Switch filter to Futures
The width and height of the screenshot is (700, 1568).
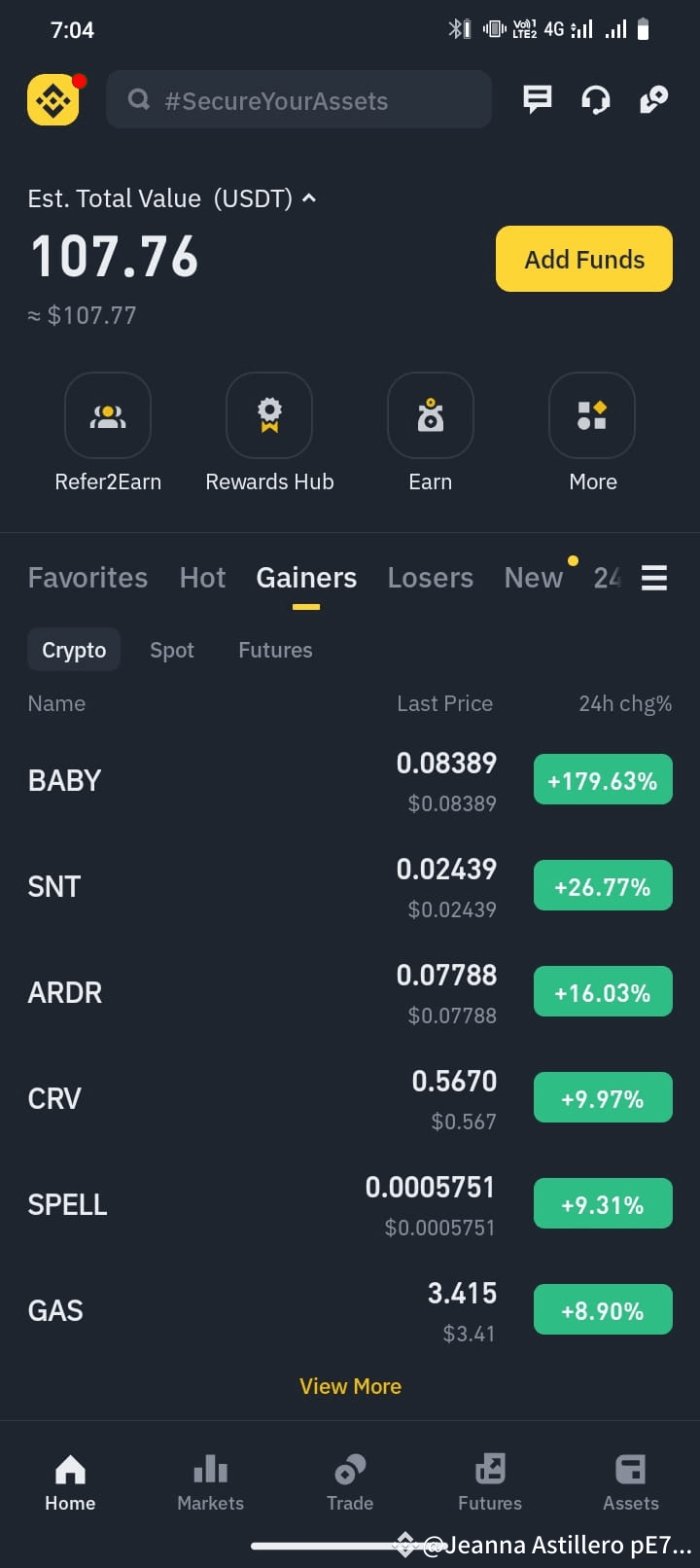coord(275,649)
